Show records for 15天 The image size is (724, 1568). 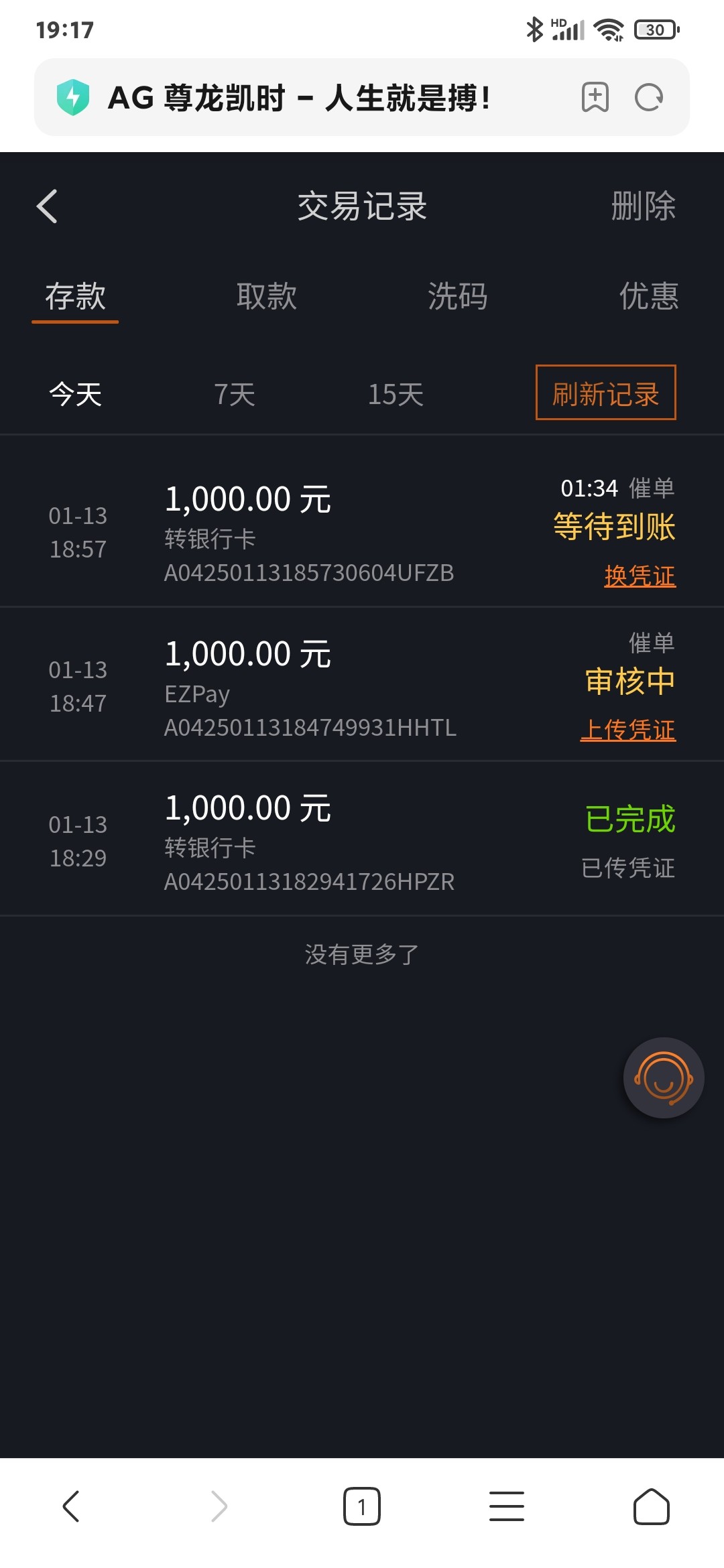pos(396,394)
